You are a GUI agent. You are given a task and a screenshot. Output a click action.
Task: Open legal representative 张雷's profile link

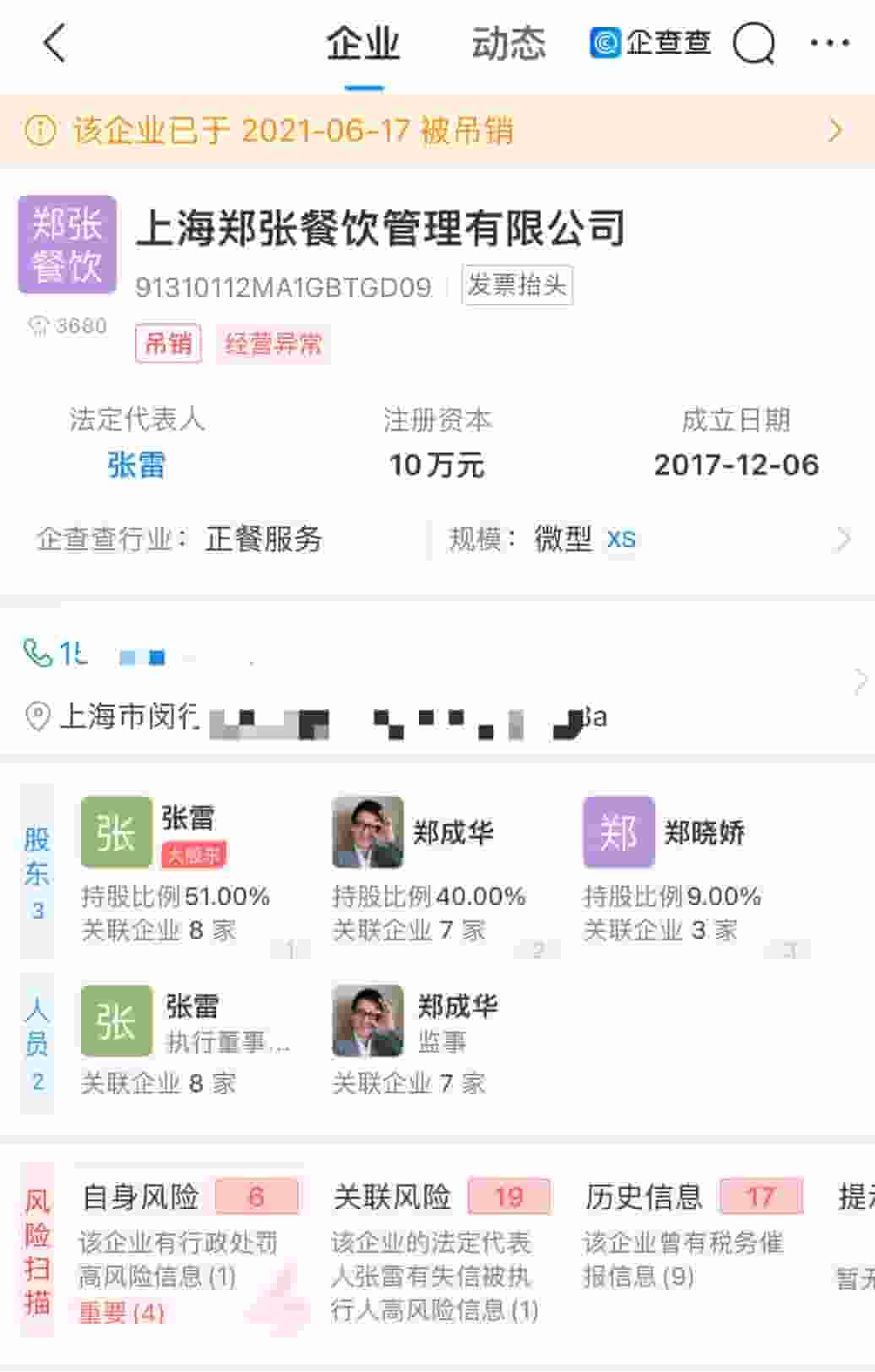pos(136,464)
